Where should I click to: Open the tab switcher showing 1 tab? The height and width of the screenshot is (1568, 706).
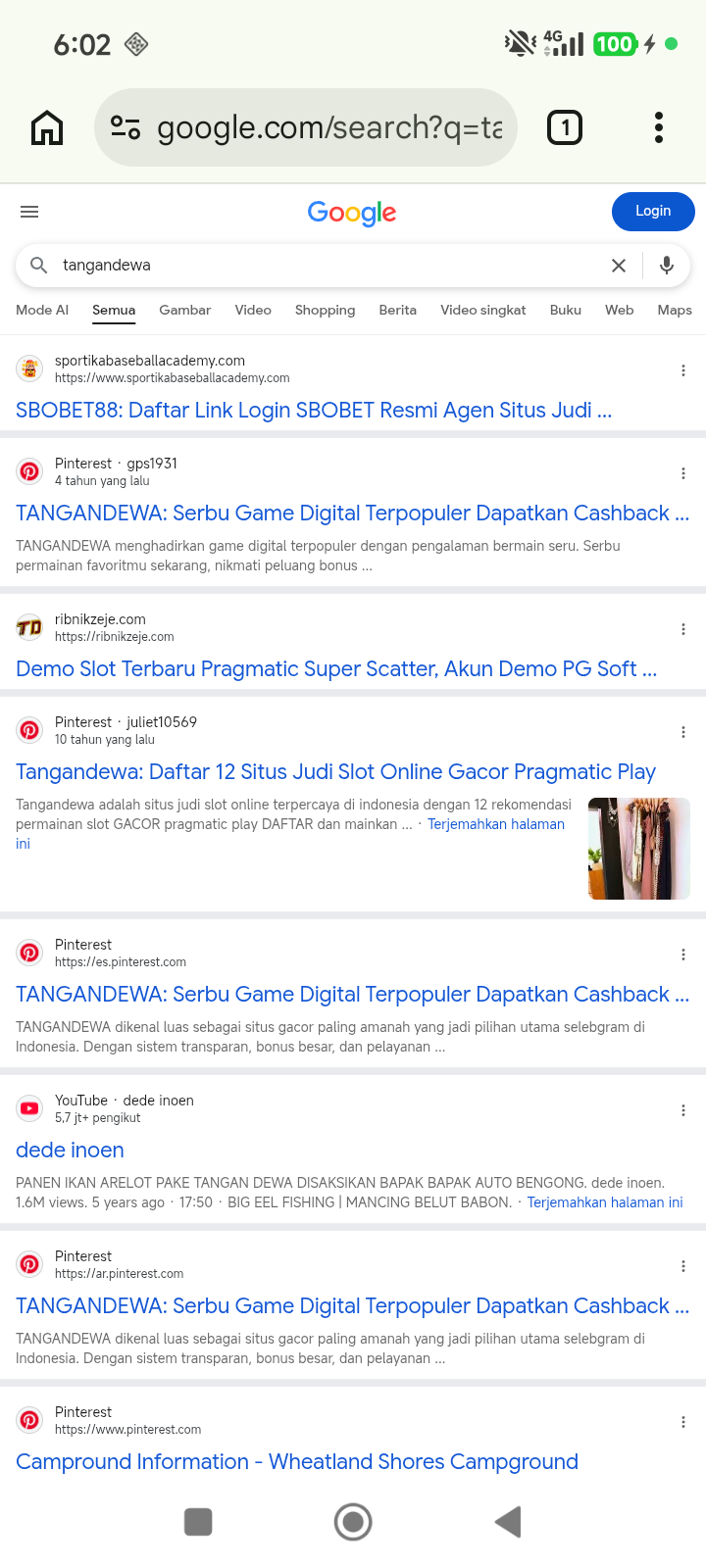pos(564,127)
